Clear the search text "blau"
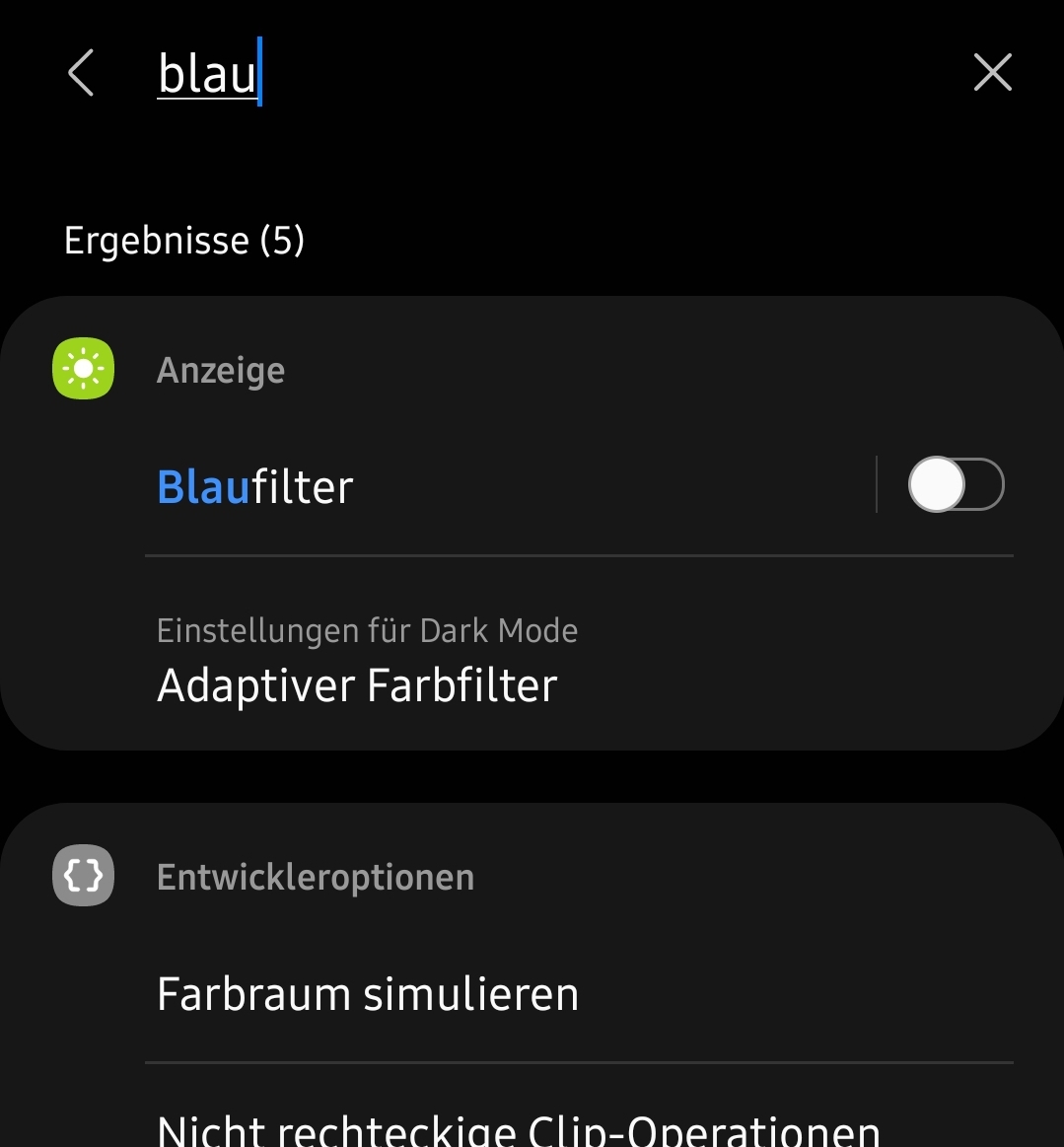 (992, 73)
